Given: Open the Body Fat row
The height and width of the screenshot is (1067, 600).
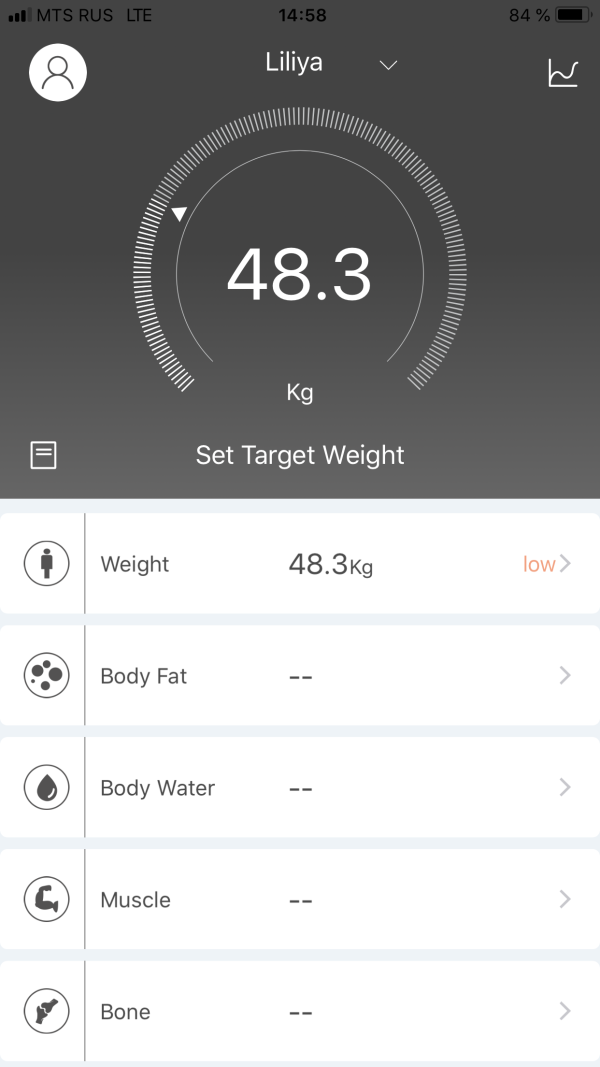Looking at the screenshot, I should (x=300, y=676).
